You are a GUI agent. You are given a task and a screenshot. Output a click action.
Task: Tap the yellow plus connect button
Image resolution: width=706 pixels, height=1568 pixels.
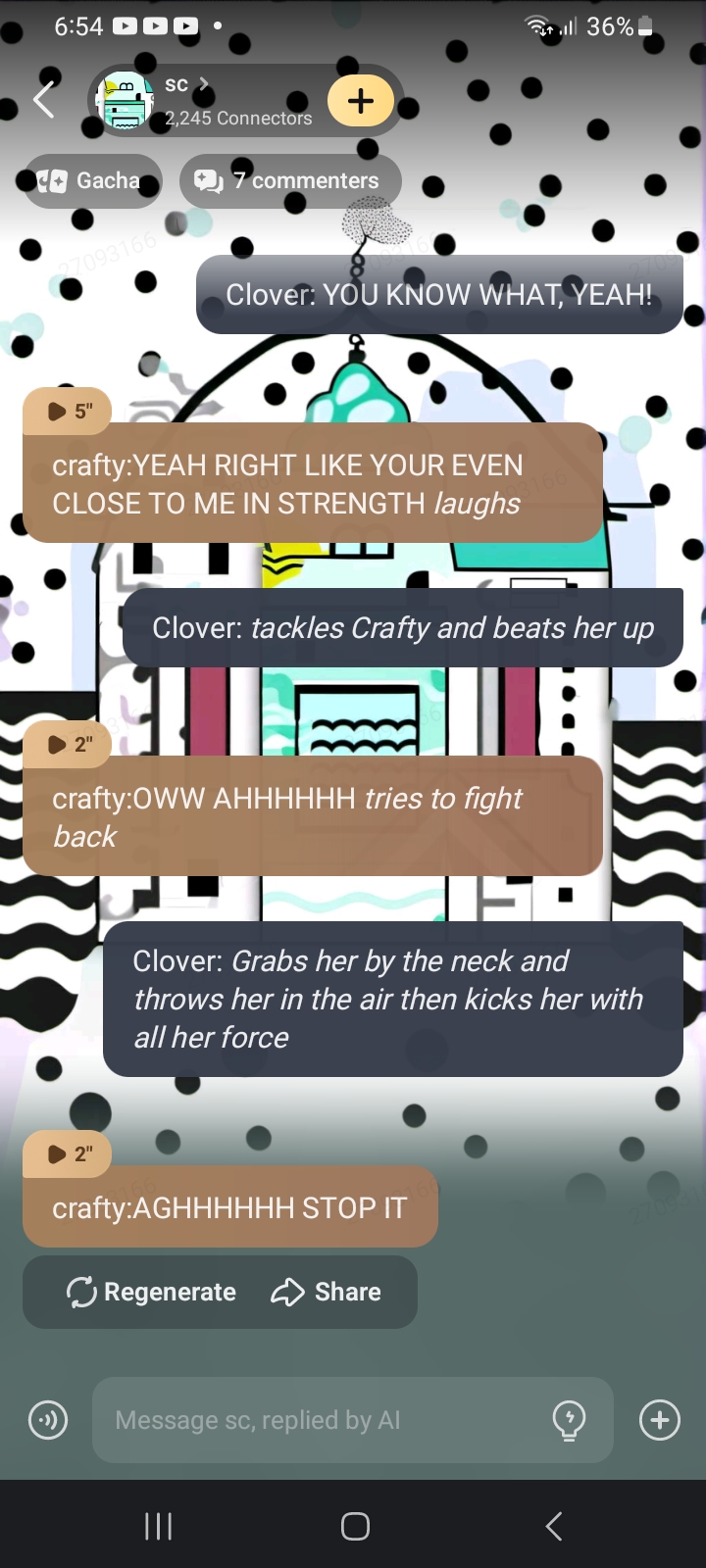(x=361, y=101)
